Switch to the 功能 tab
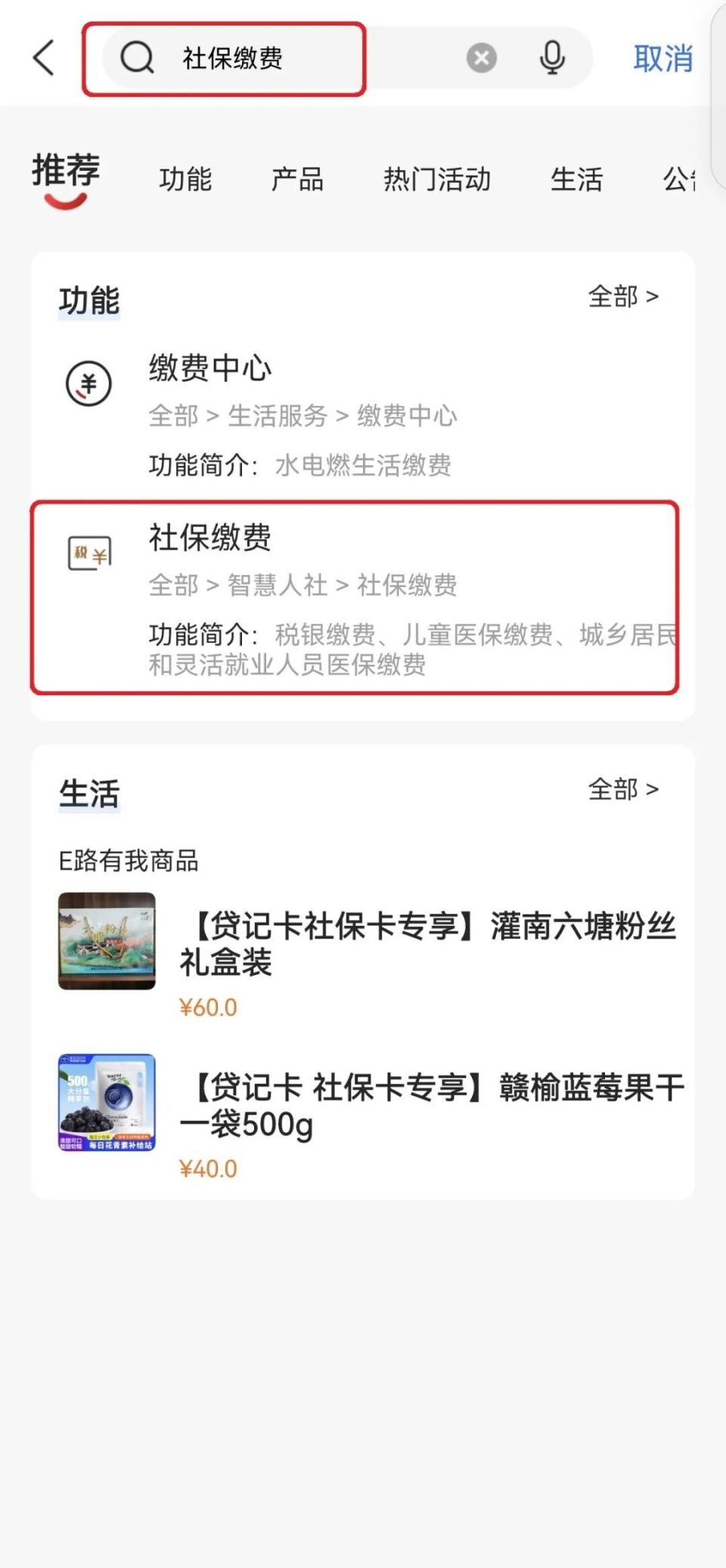This screenshot has width=726, height=1568. click(185, 182)
